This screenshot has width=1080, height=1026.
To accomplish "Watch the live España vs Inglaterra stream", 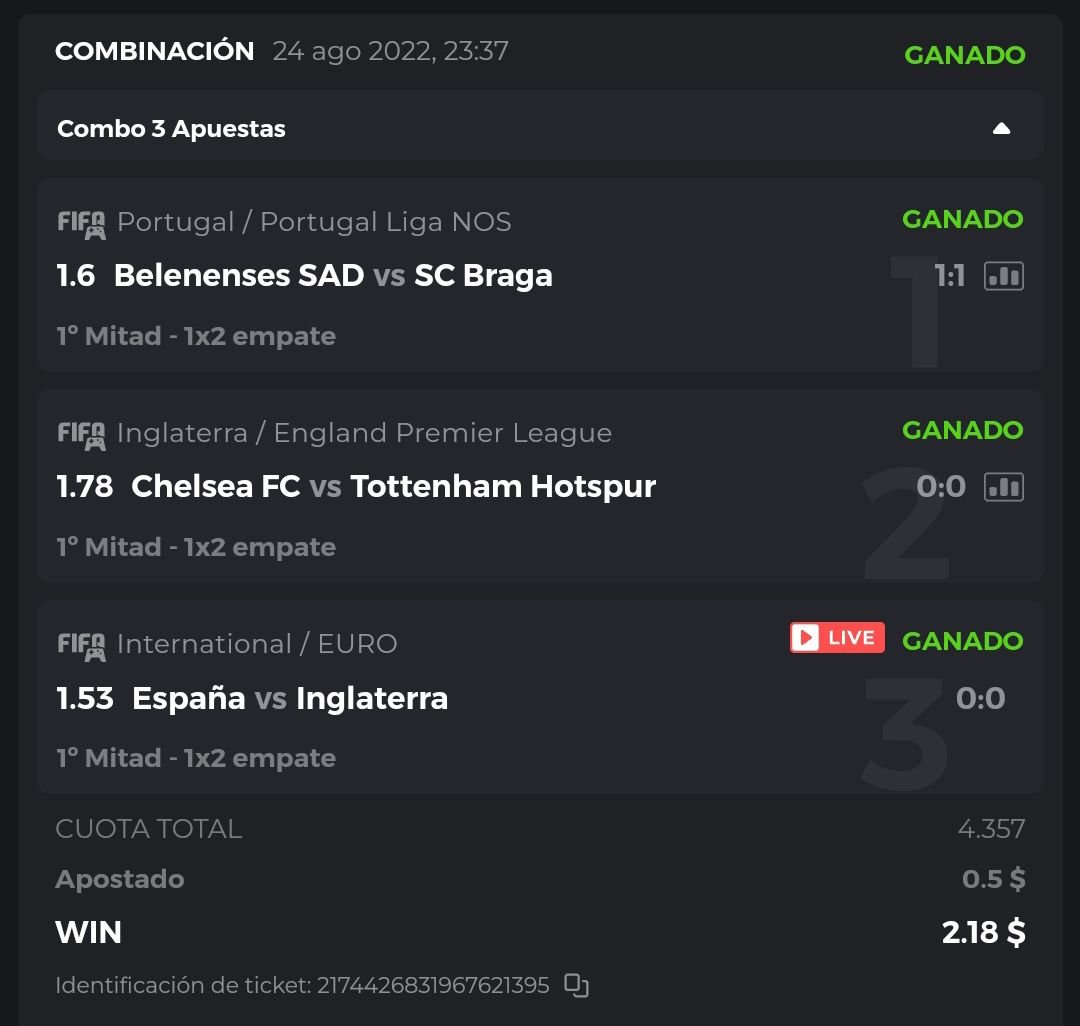I will (x=837, y=638).
